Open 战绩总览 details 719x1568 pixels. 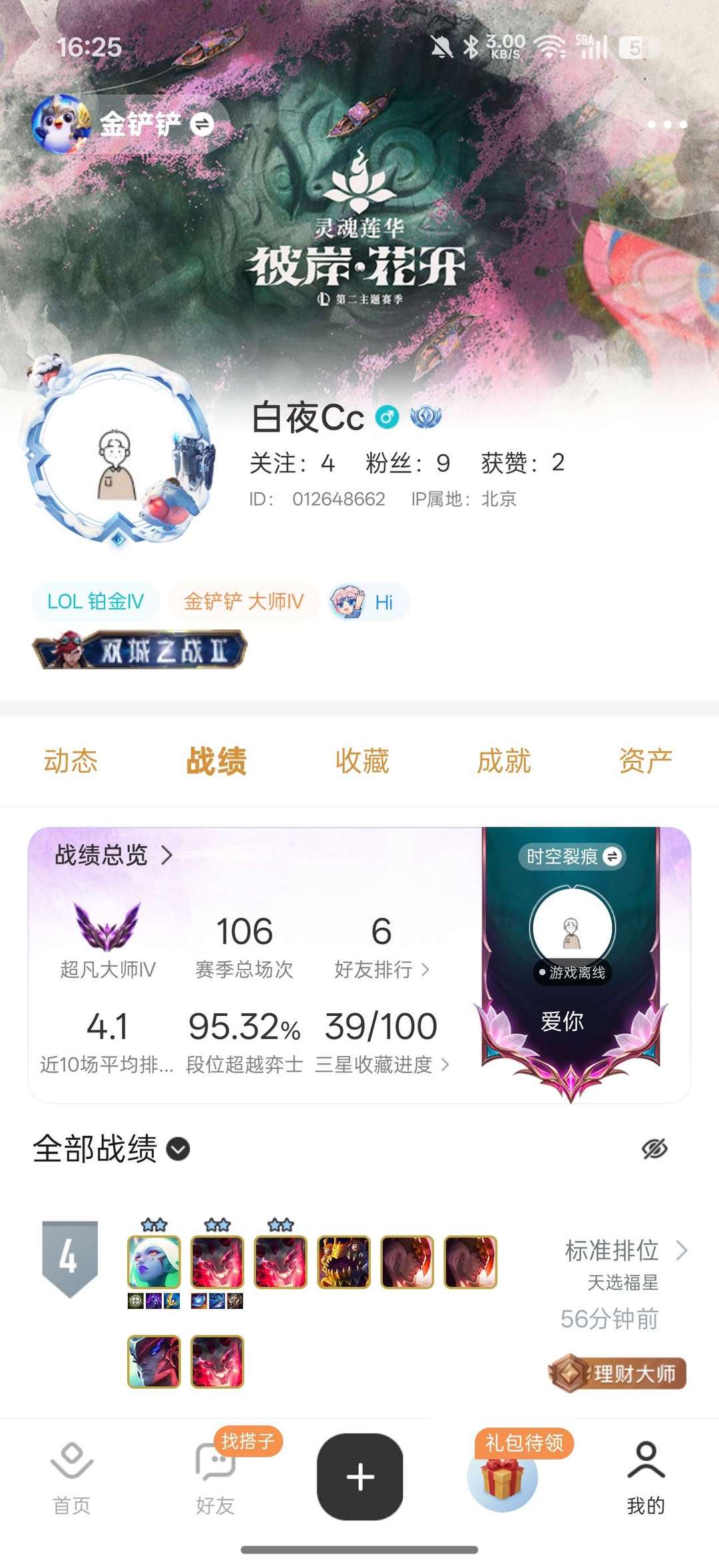113,855
